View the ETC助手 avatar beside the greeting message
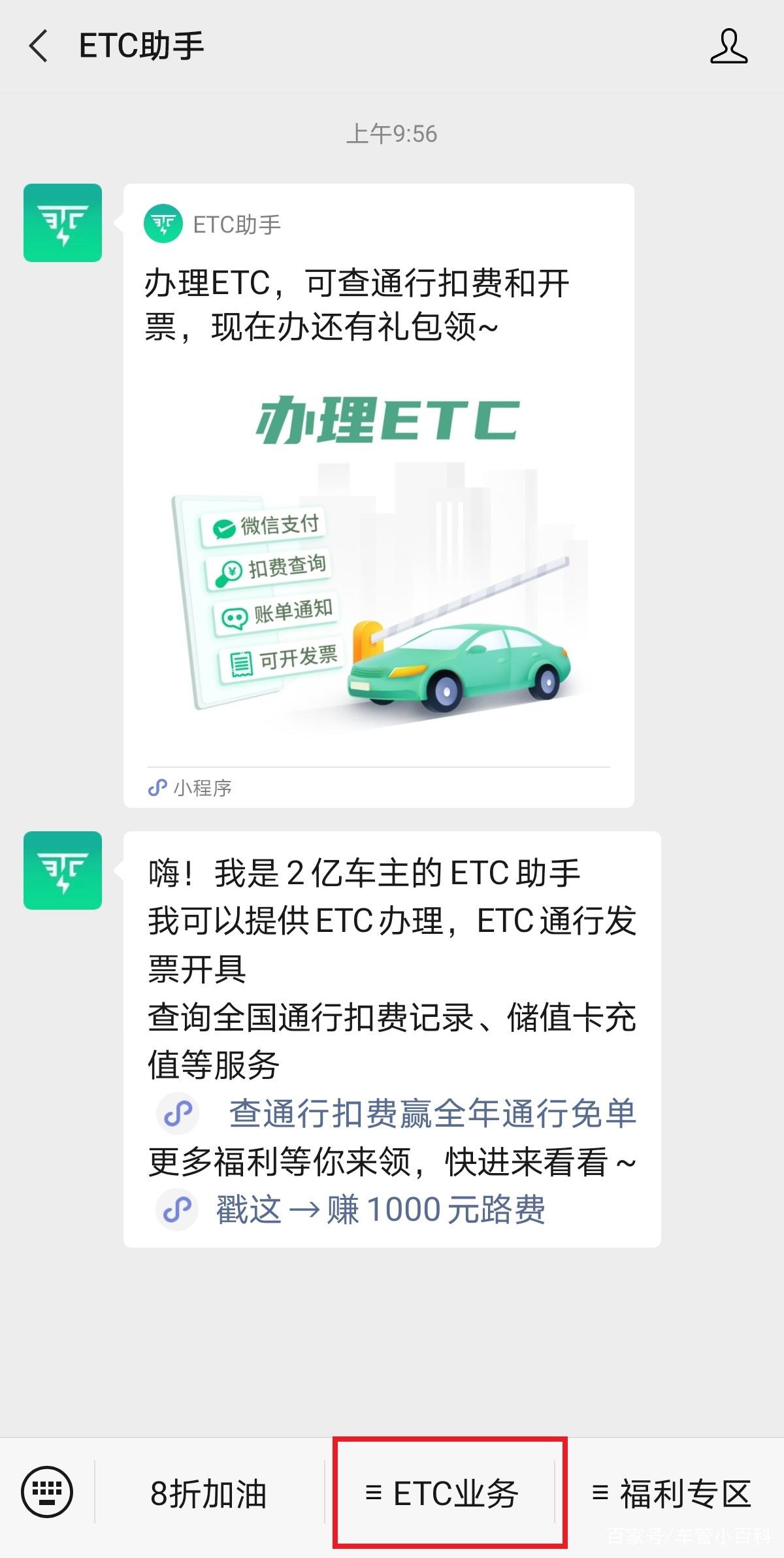Viewport: 784px width, 1558px height. (63, 870)
